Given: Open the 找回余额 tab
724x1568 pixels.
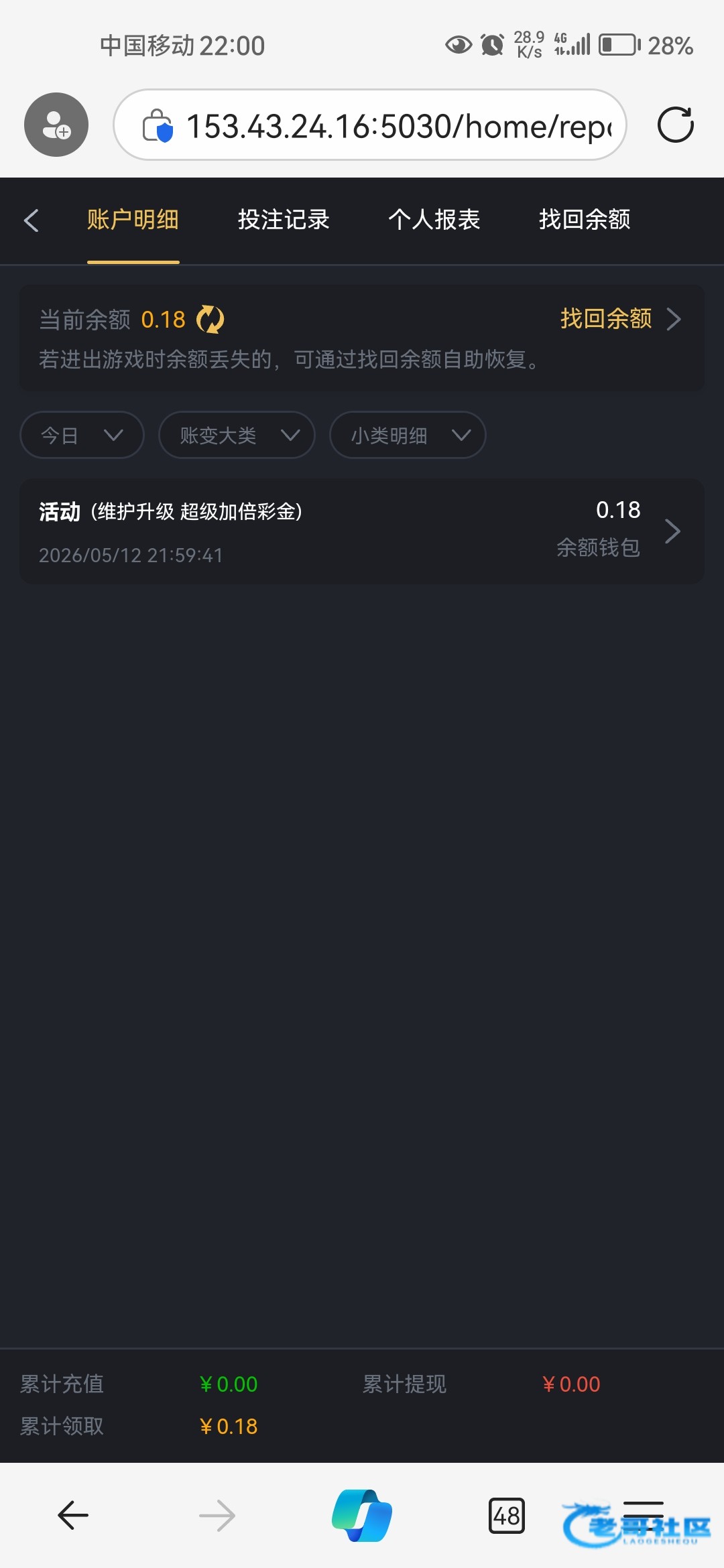Looking at the screenshot, I should pos(585,220).
